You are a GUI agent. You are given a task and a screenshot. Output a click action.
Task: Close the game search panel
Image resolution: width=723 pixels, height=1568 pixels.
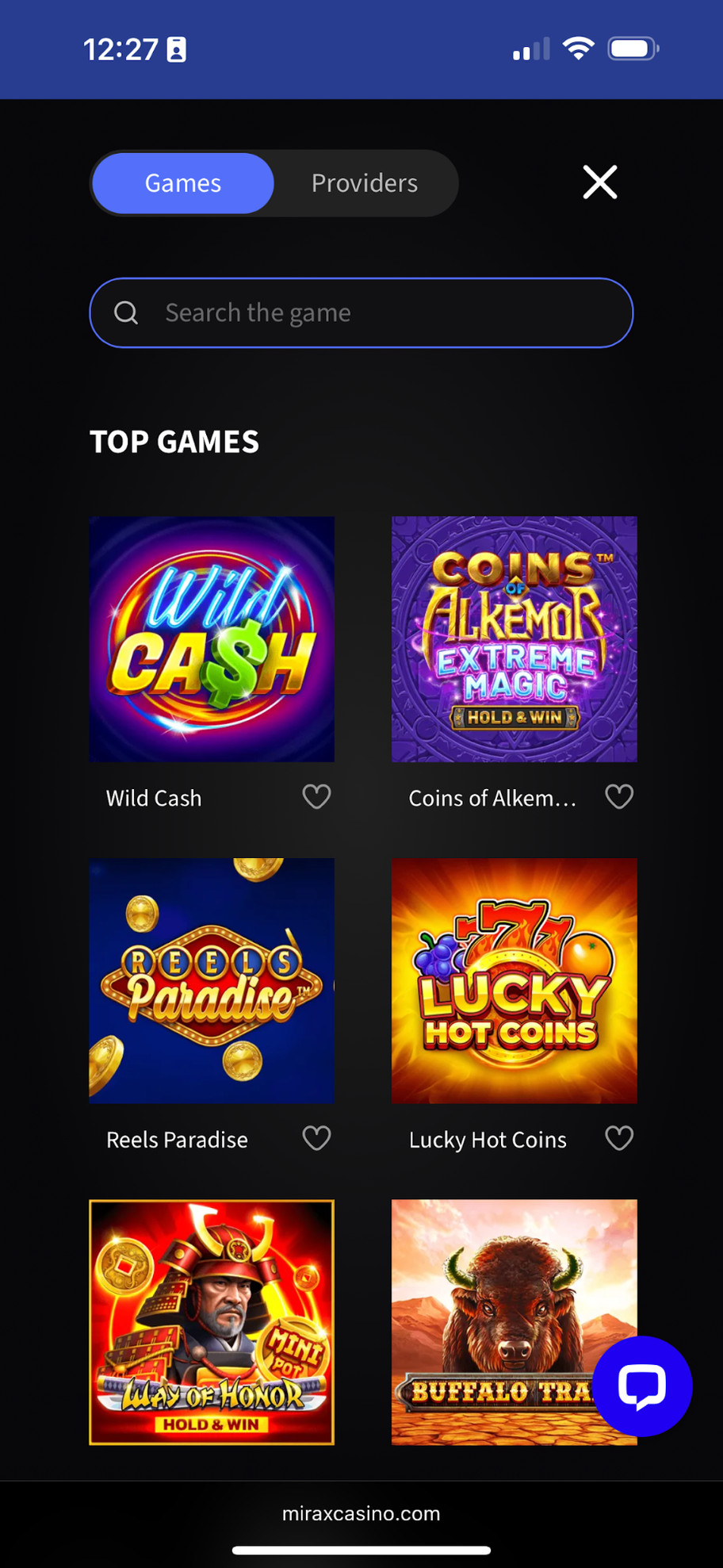[600, 182]
